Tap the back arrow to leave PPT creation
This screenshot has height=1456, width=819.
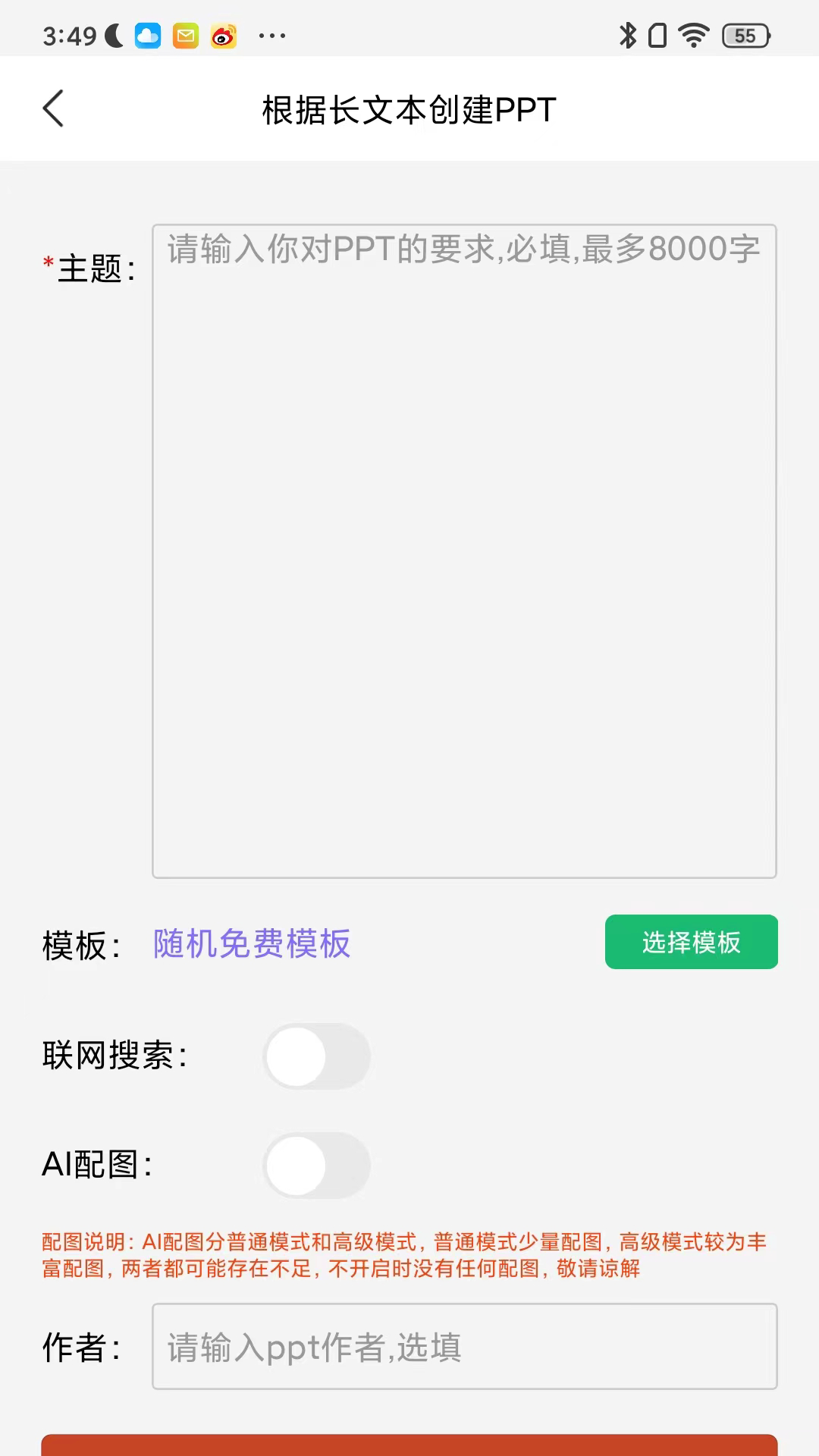pos(53,108)
